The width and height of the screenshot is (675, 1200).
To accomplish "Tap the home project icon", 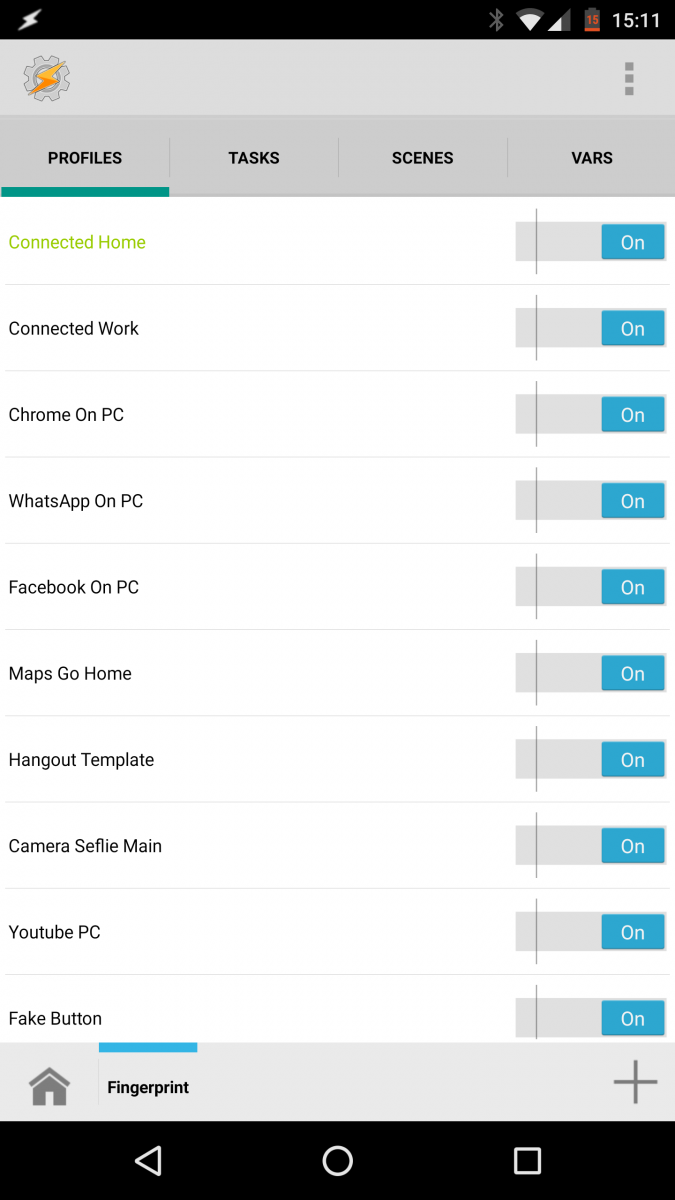I will coord(49,1085).
